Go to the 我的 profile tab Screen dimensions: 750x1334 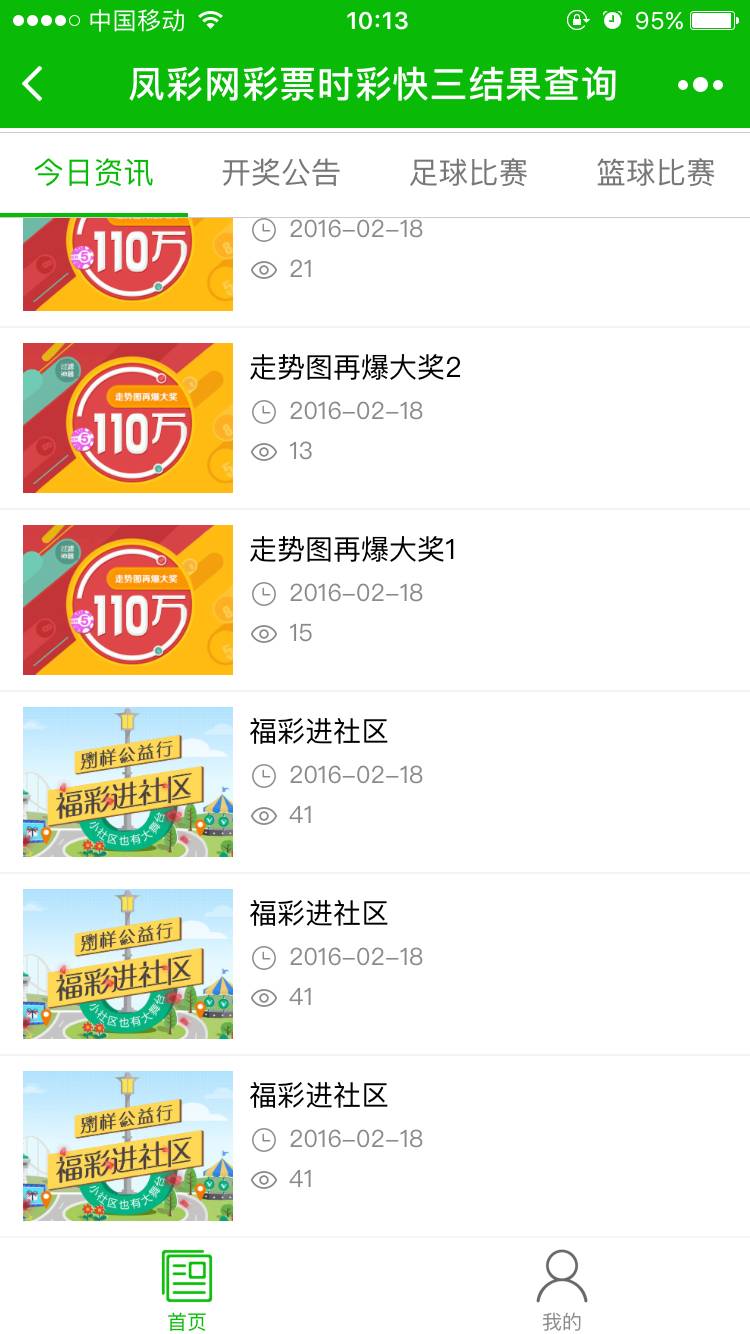pos(562,1290)
